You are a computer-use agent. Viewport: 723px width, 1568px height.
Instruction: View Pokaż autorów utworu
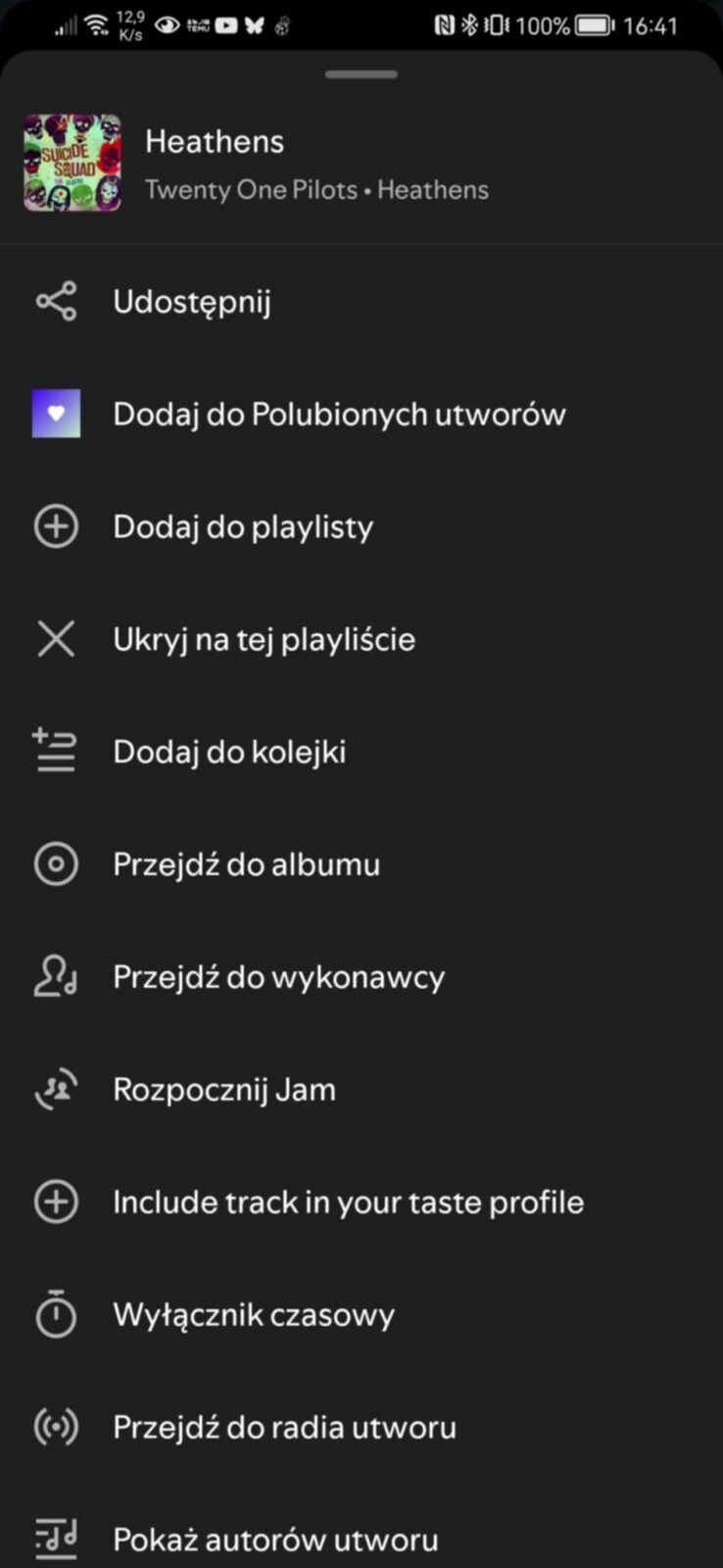coord(275,1540)
